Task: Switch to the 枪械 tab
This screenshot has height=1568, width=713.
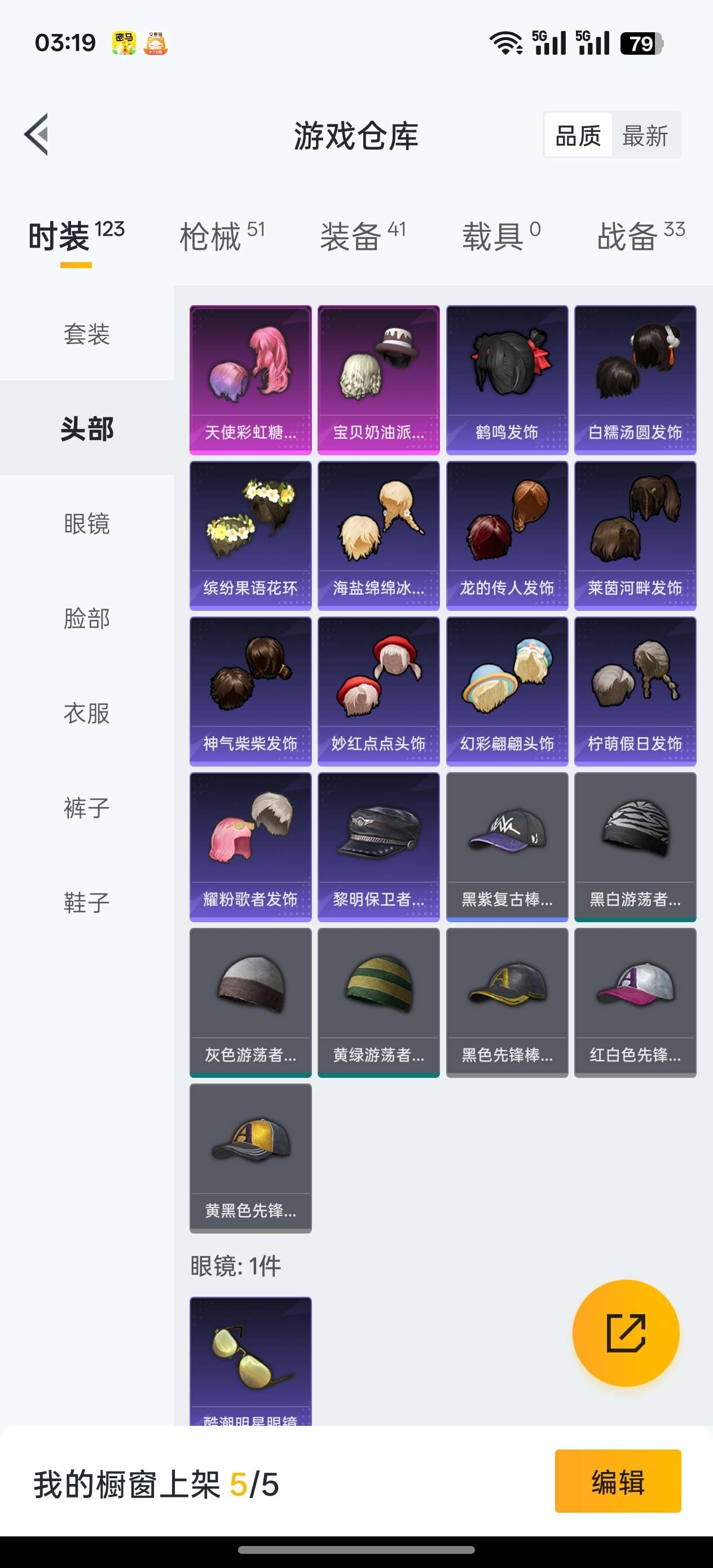Action: [222, 236]
